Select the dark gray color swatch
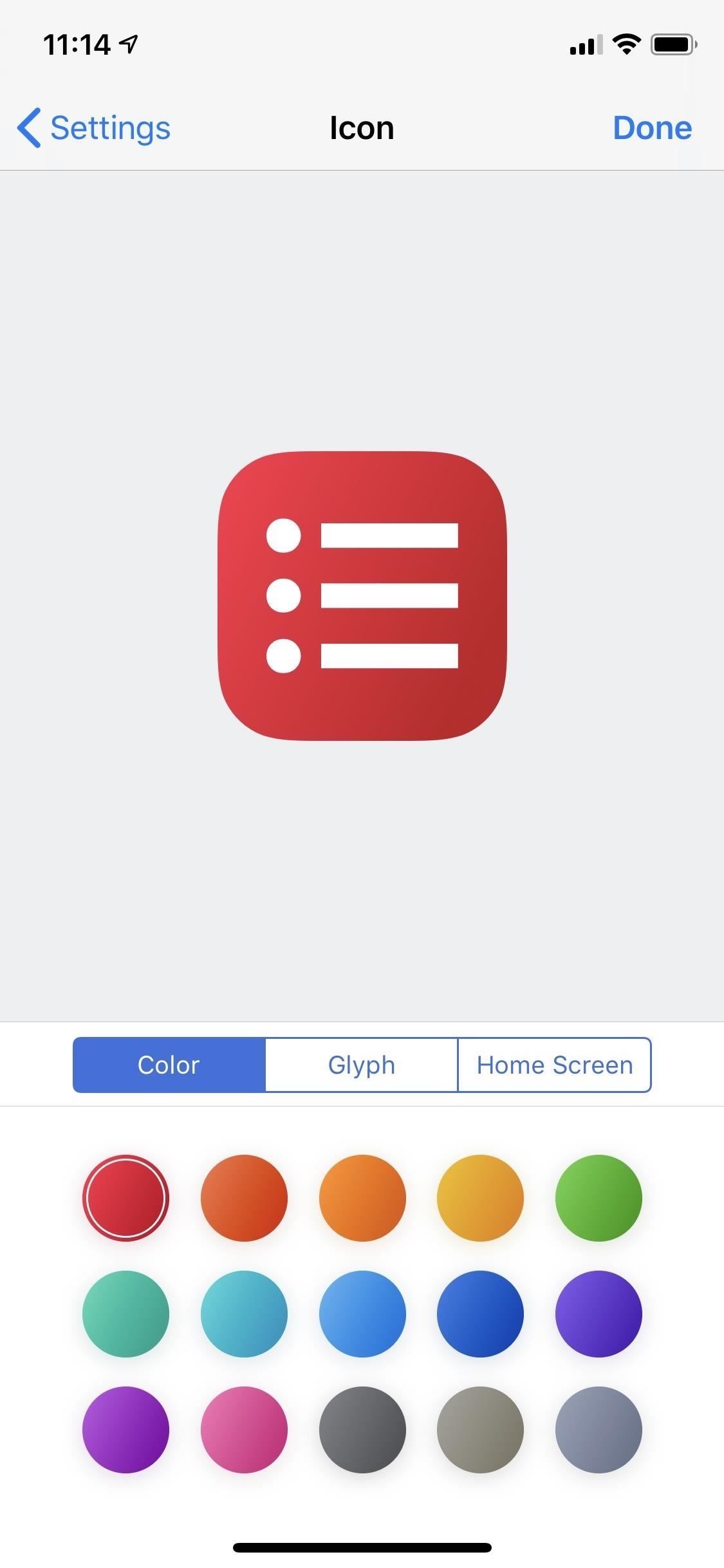 tap(362, 1429)
